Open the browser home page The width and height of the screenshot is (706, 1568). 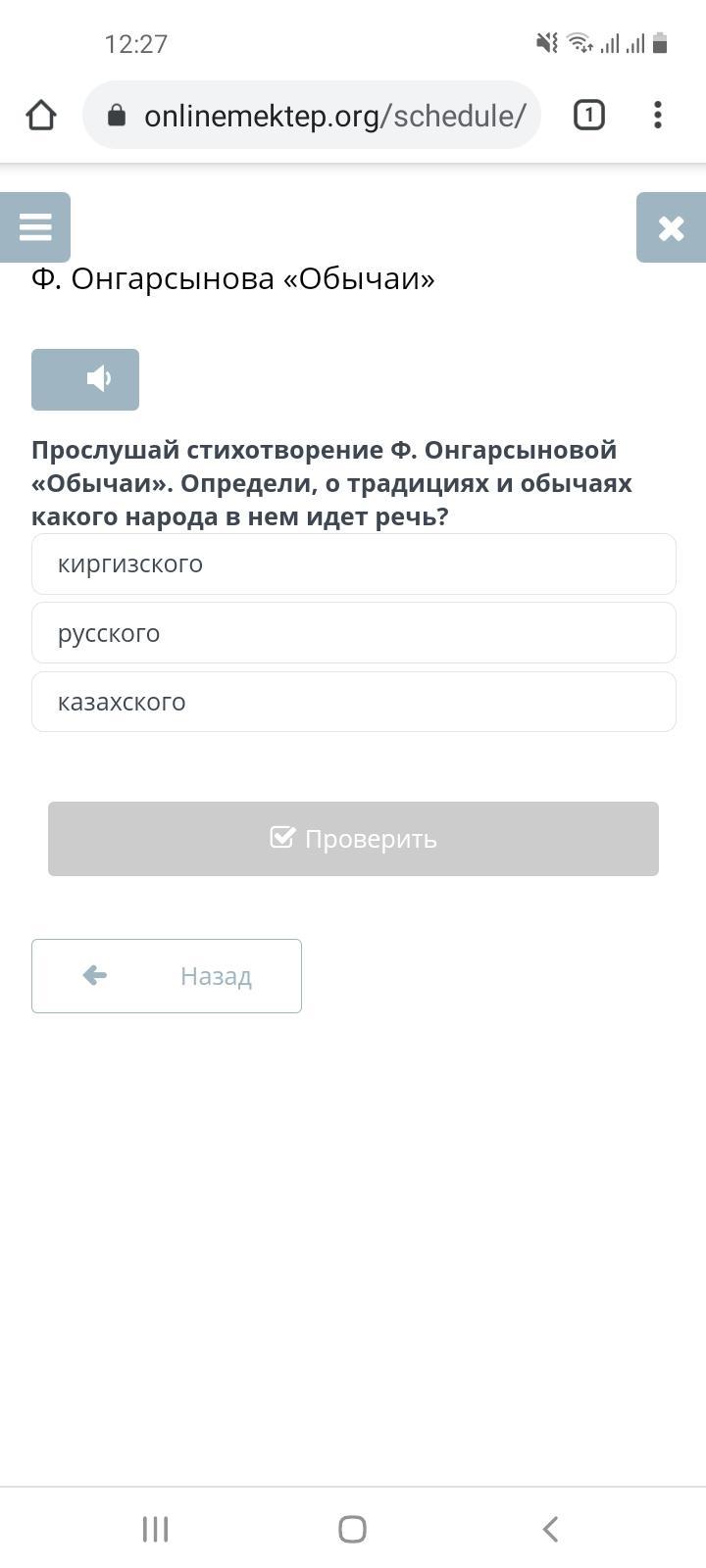pyautogui.click(x=41, y=116)
